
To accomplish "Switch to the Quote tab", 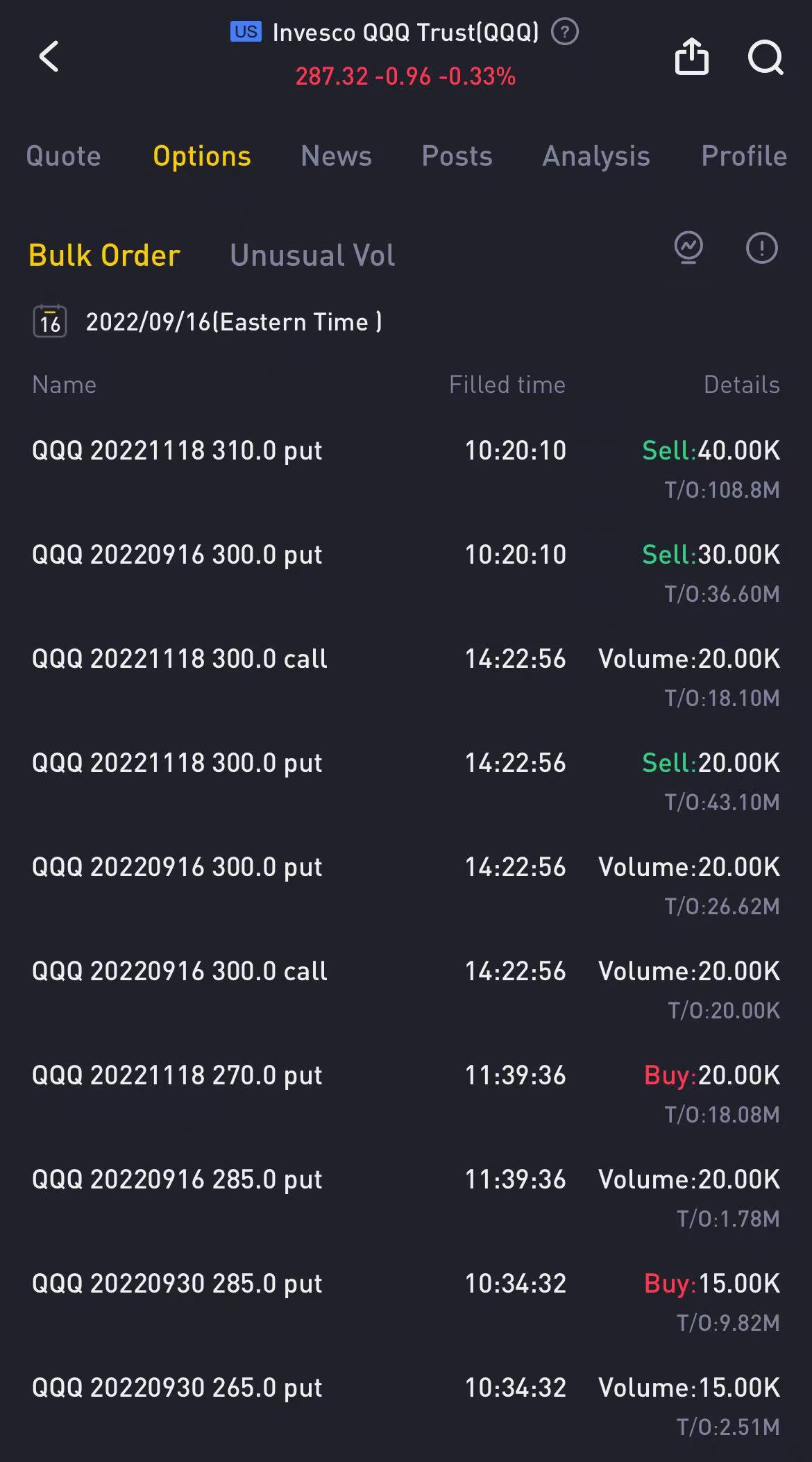I will tap(63, 156).
